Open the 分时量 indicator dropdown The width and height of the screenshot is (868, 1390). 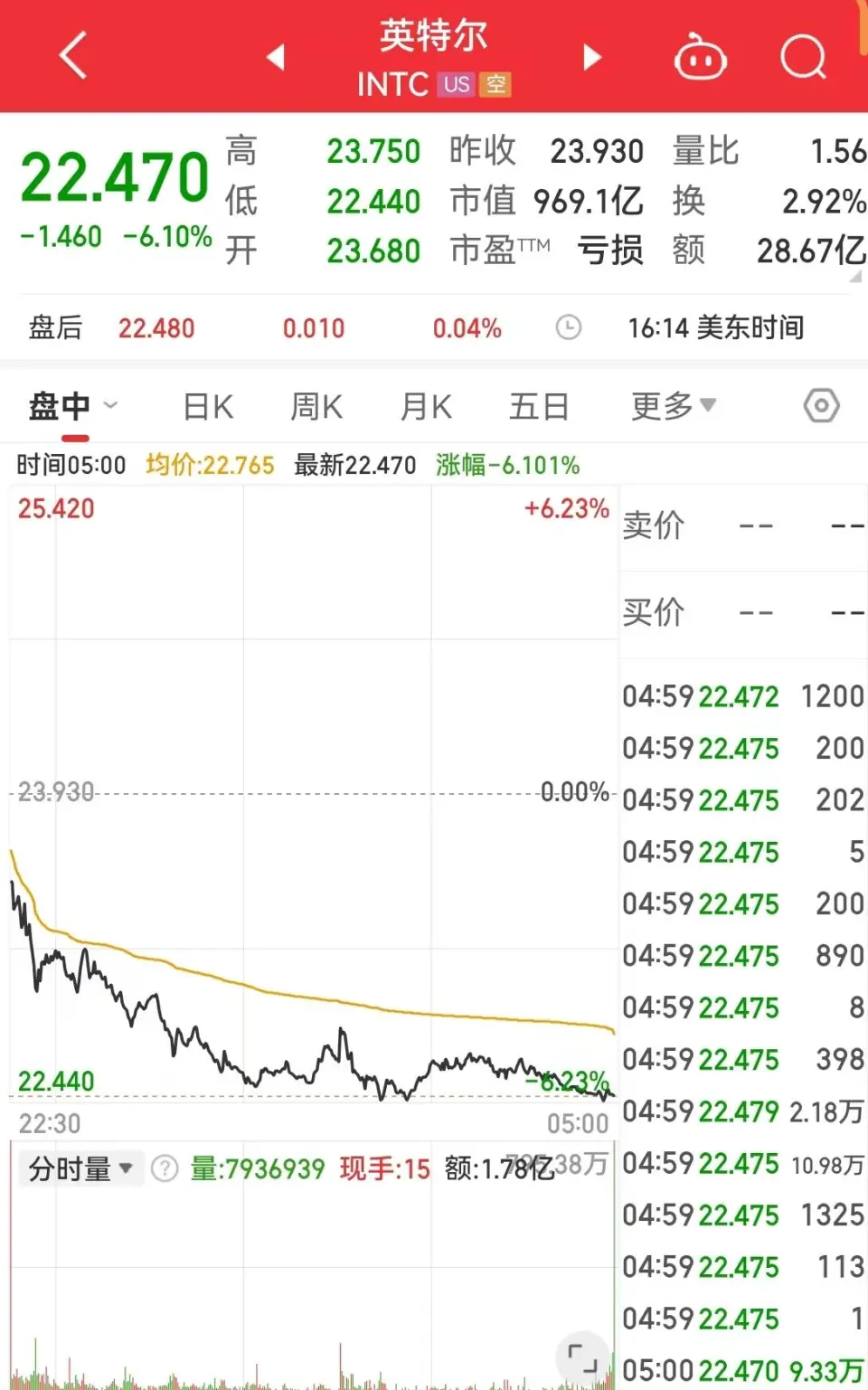click(x=80, y=1168)
